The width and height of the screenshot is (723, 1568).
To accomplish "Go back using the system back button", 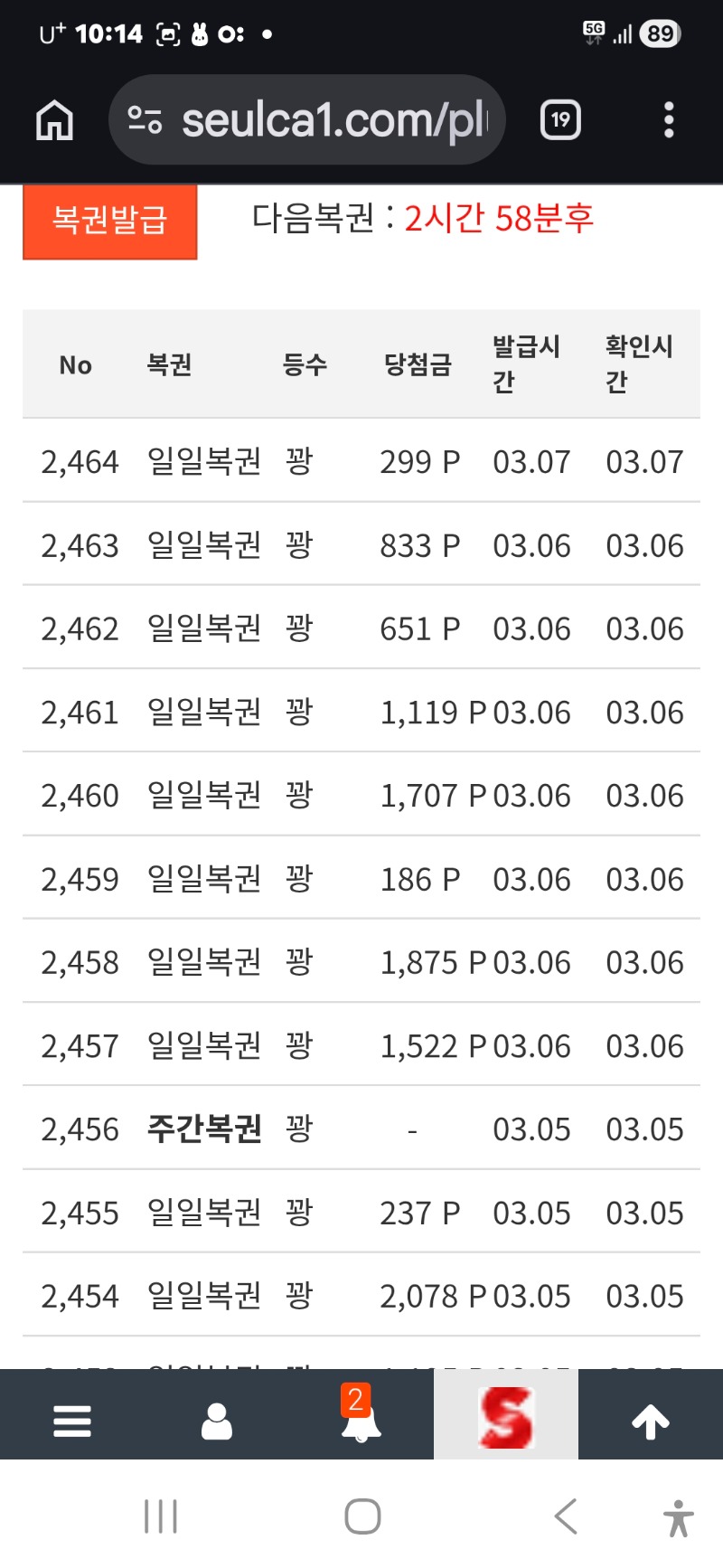I will [566, 1516].
